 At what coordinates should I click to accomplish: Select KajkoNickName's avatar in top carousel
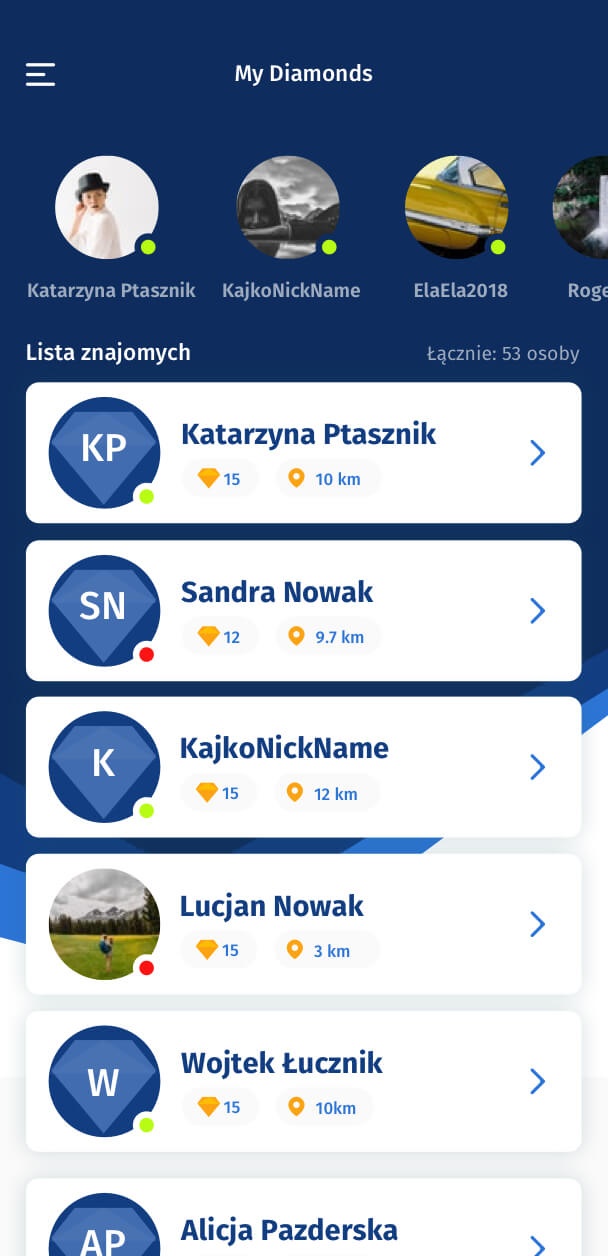tap(288, 208)
